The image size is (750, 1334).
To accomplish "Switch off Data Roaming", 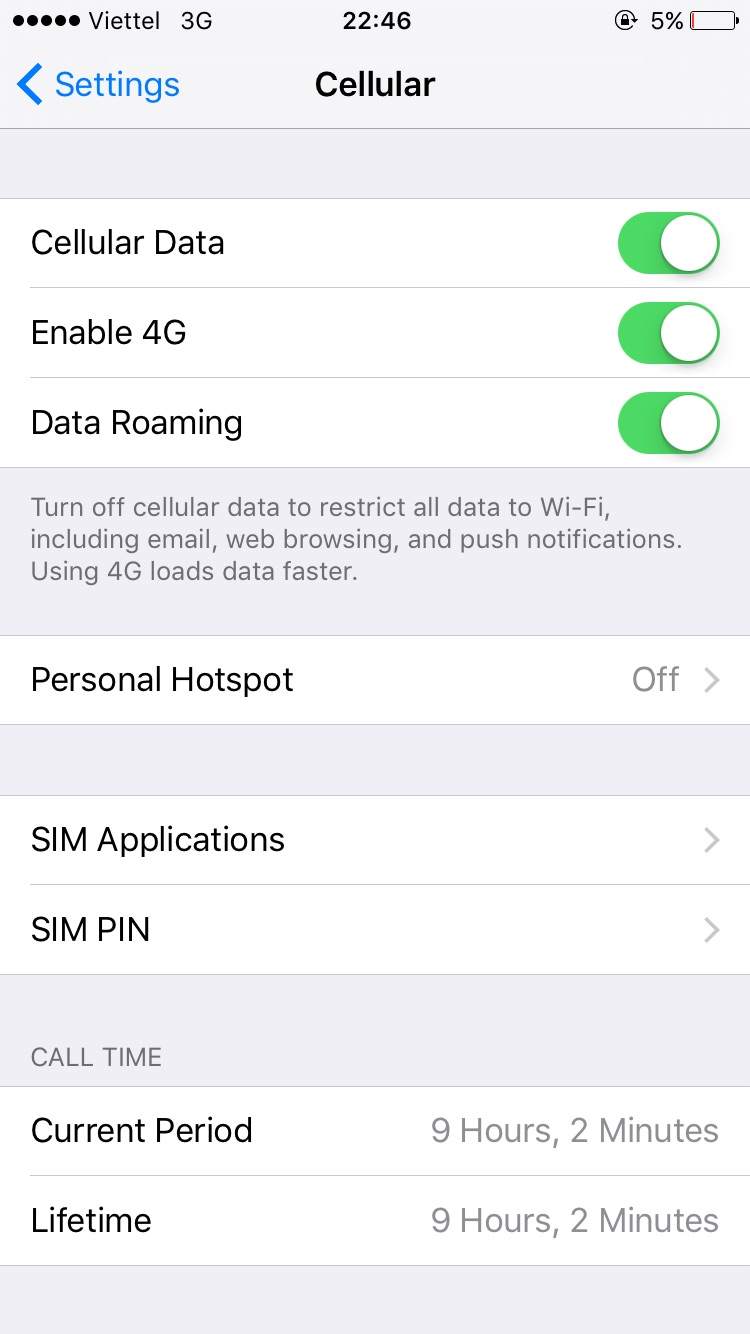I will [x=668, y=423].
